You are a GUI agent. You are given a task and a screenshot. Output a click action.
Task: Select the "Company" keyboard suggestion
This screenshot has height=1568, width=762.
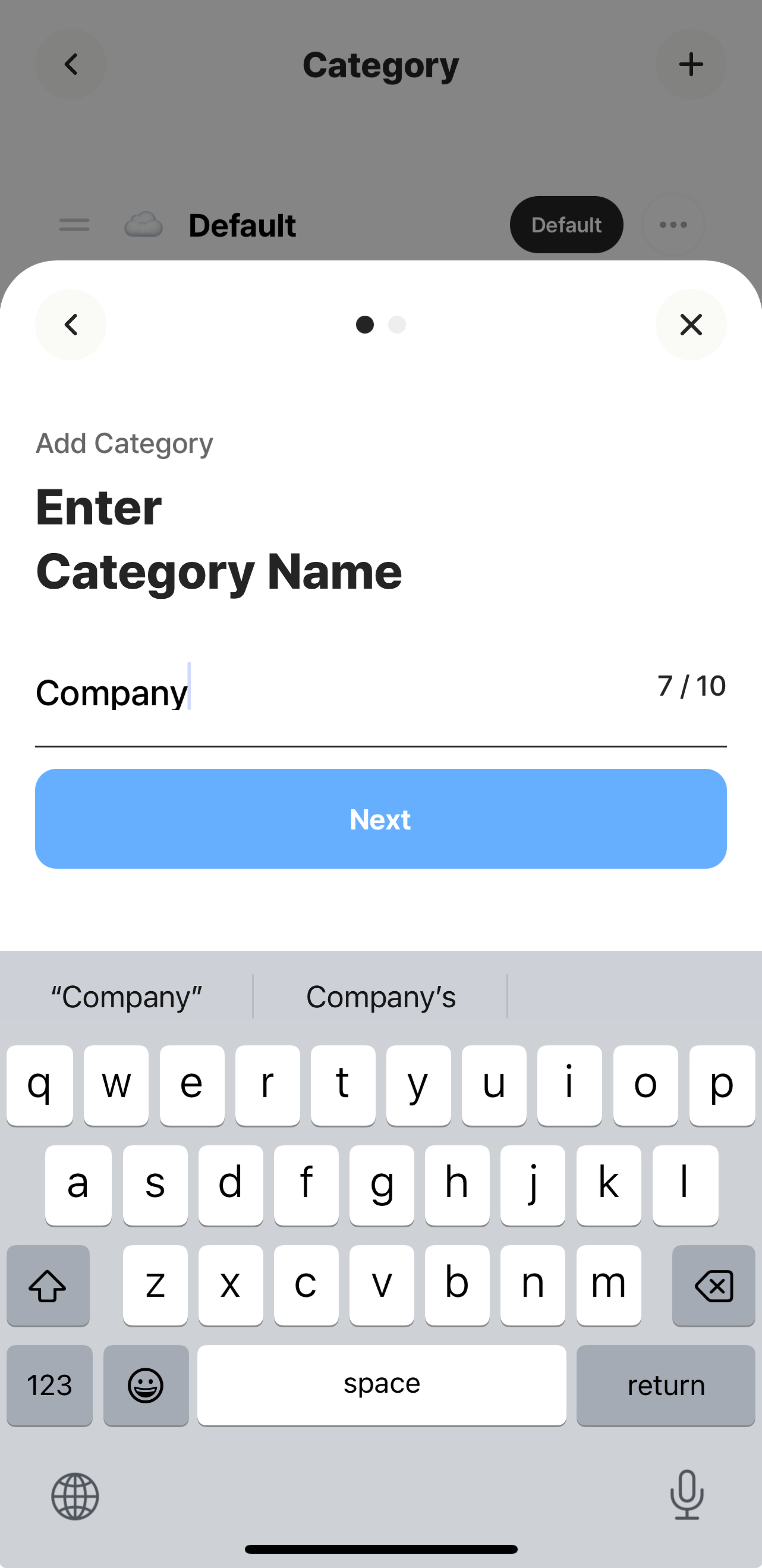(127, 997)
